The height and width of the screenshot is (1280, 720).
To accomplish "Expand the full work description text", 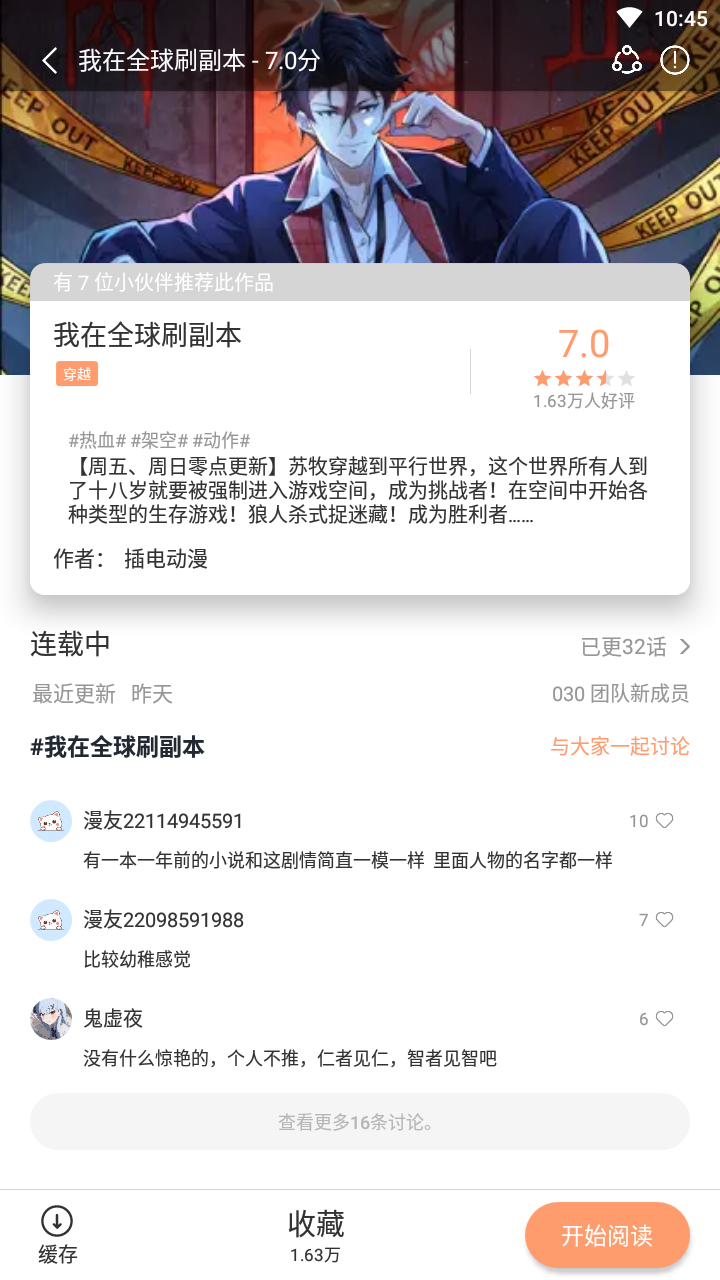I will 360,489.
